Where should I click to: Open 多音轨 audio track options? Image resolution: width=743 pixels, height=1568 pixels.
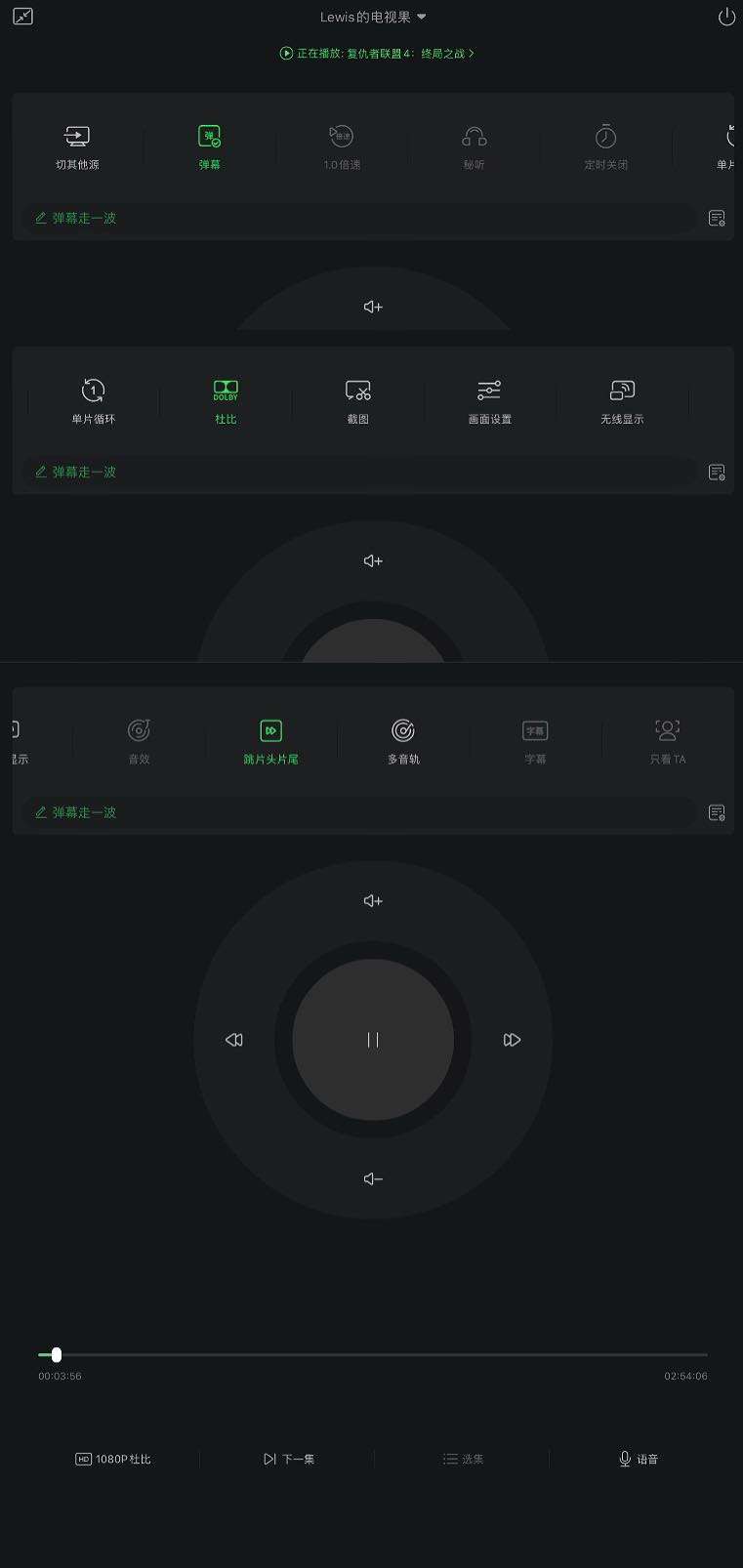(403, 739)
